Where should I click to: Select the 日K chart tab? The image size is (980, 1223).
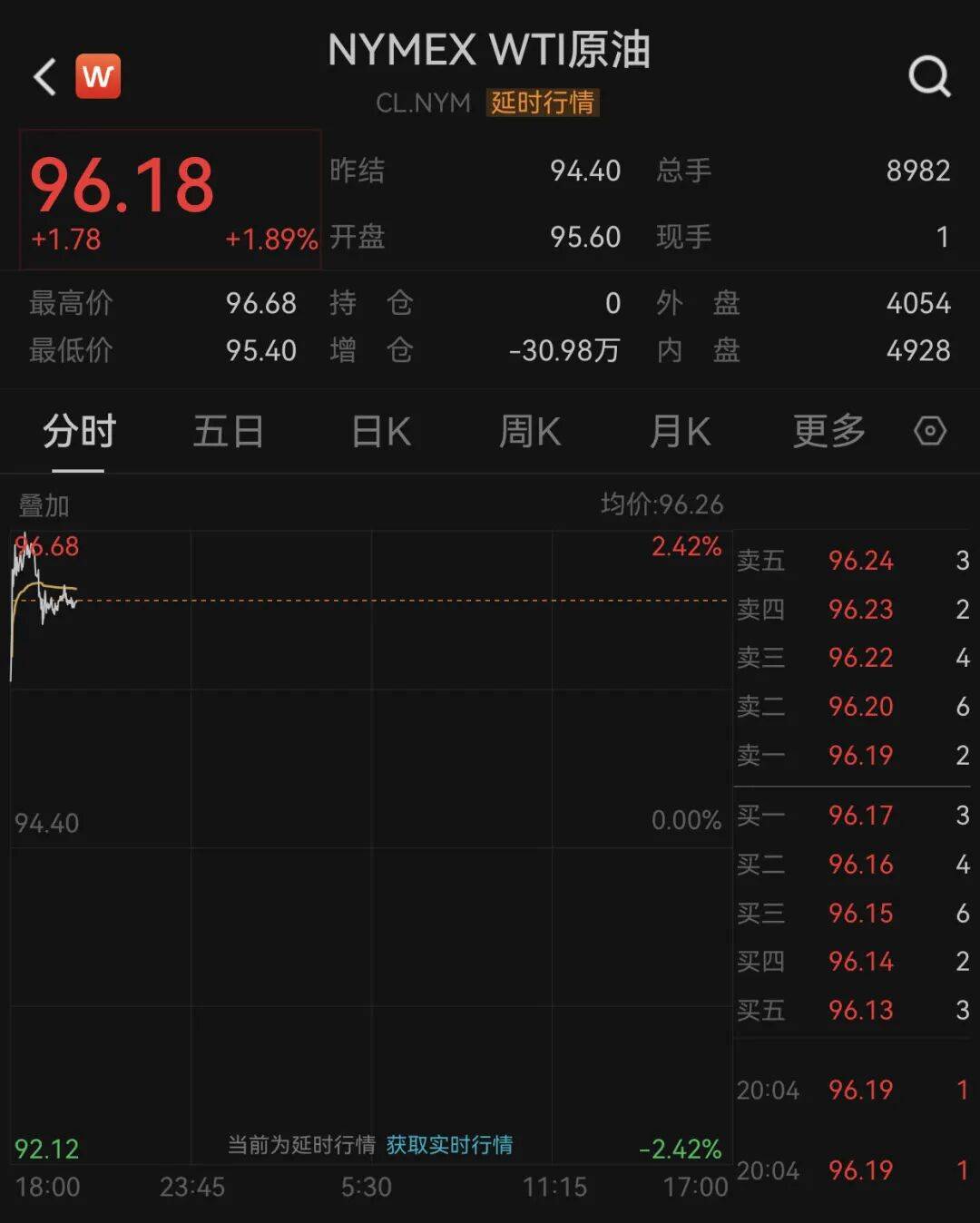381,432
